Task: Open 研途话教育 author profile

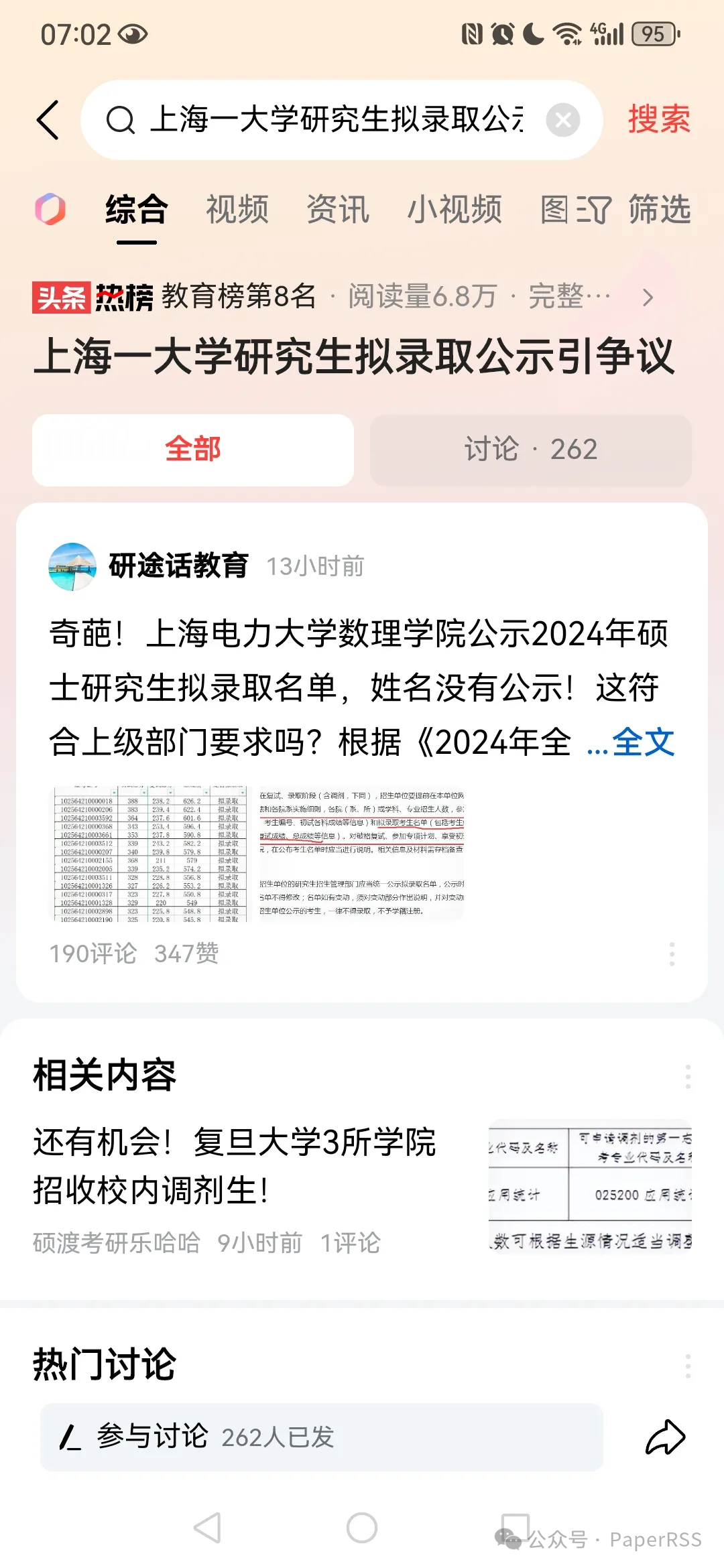Action: coord(178,566)
